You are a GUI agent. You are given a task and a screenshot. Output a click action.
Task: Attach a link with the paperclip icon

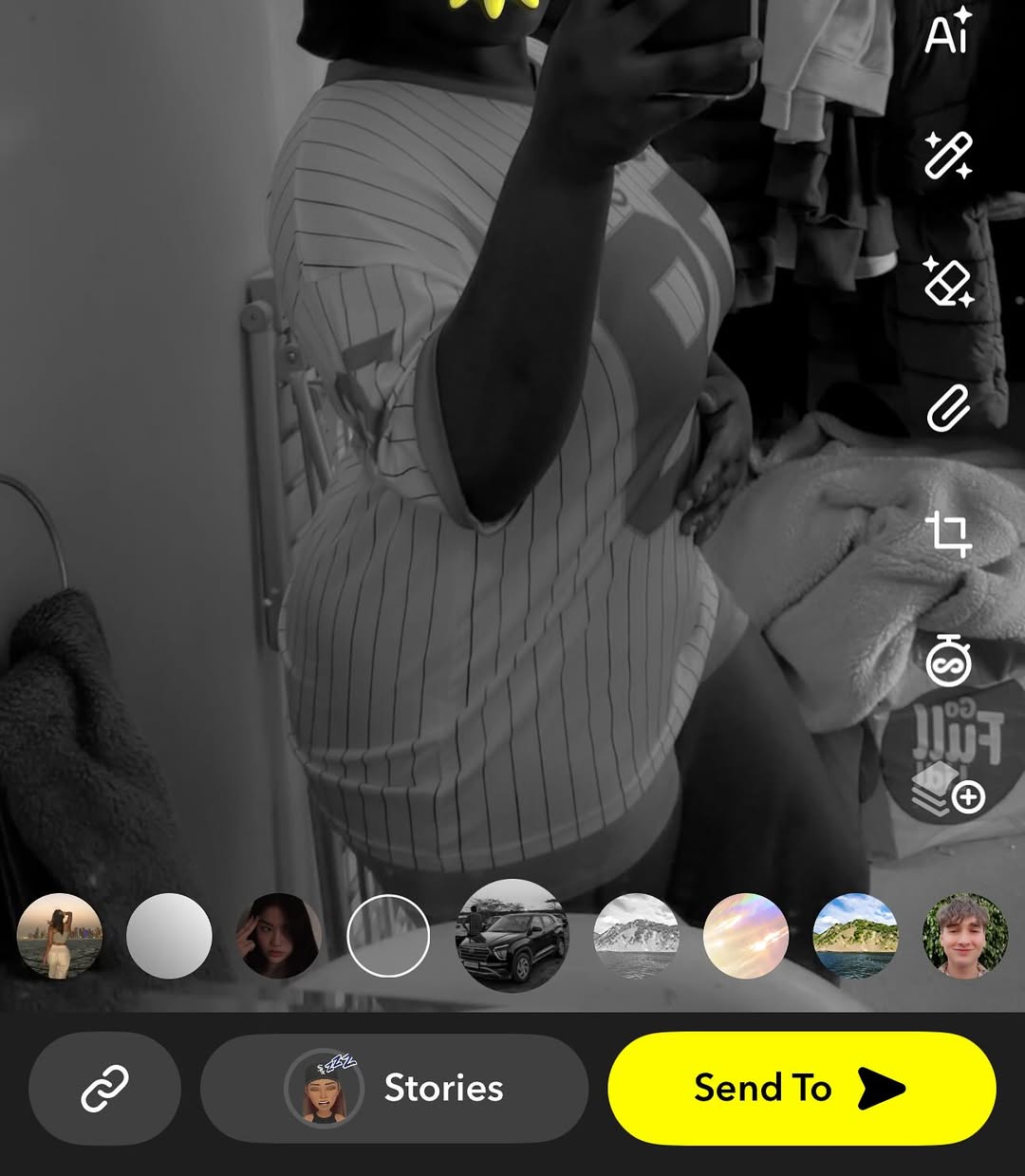(948, 408)
